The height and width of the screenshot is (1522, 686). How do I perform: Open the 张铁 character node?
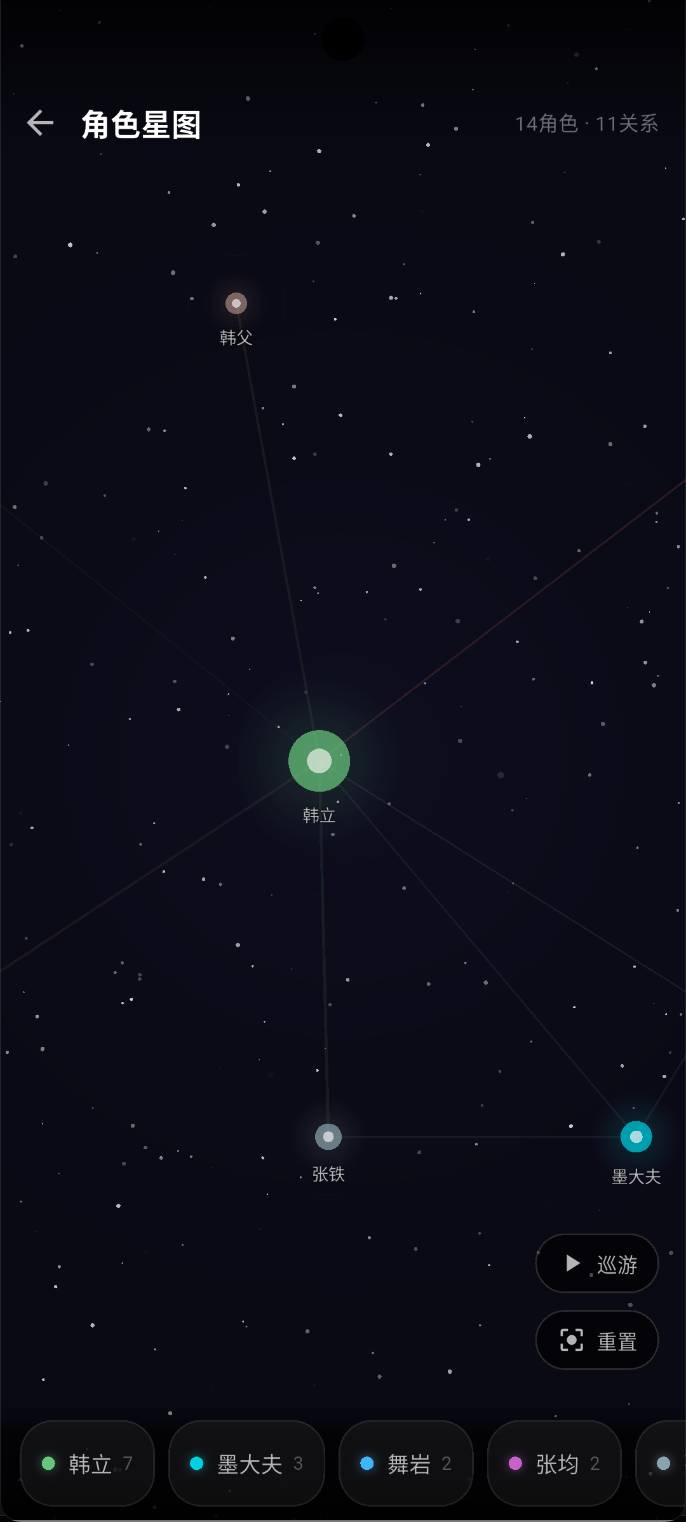tap(328, 1137)
